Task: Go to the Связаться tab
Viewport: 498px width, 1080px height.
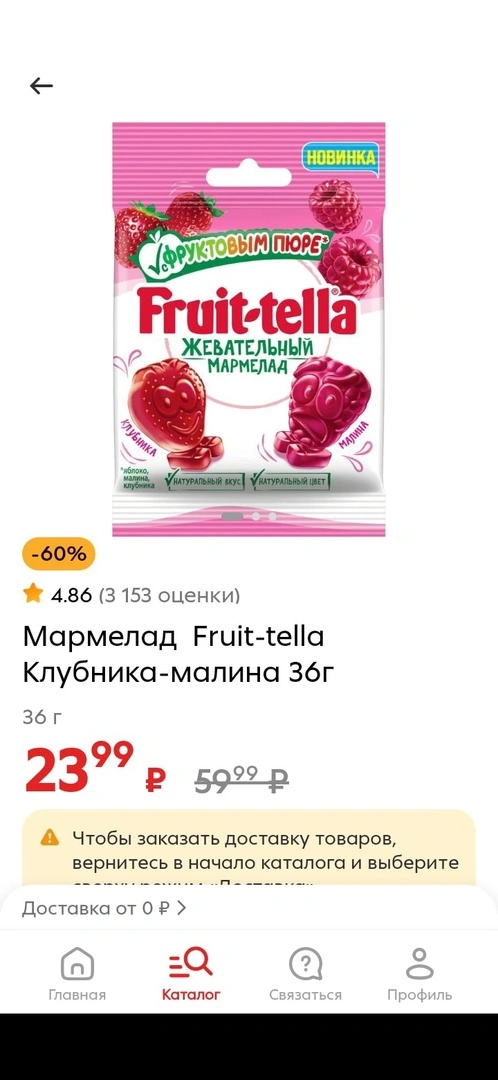Action: tap(305, 974)
